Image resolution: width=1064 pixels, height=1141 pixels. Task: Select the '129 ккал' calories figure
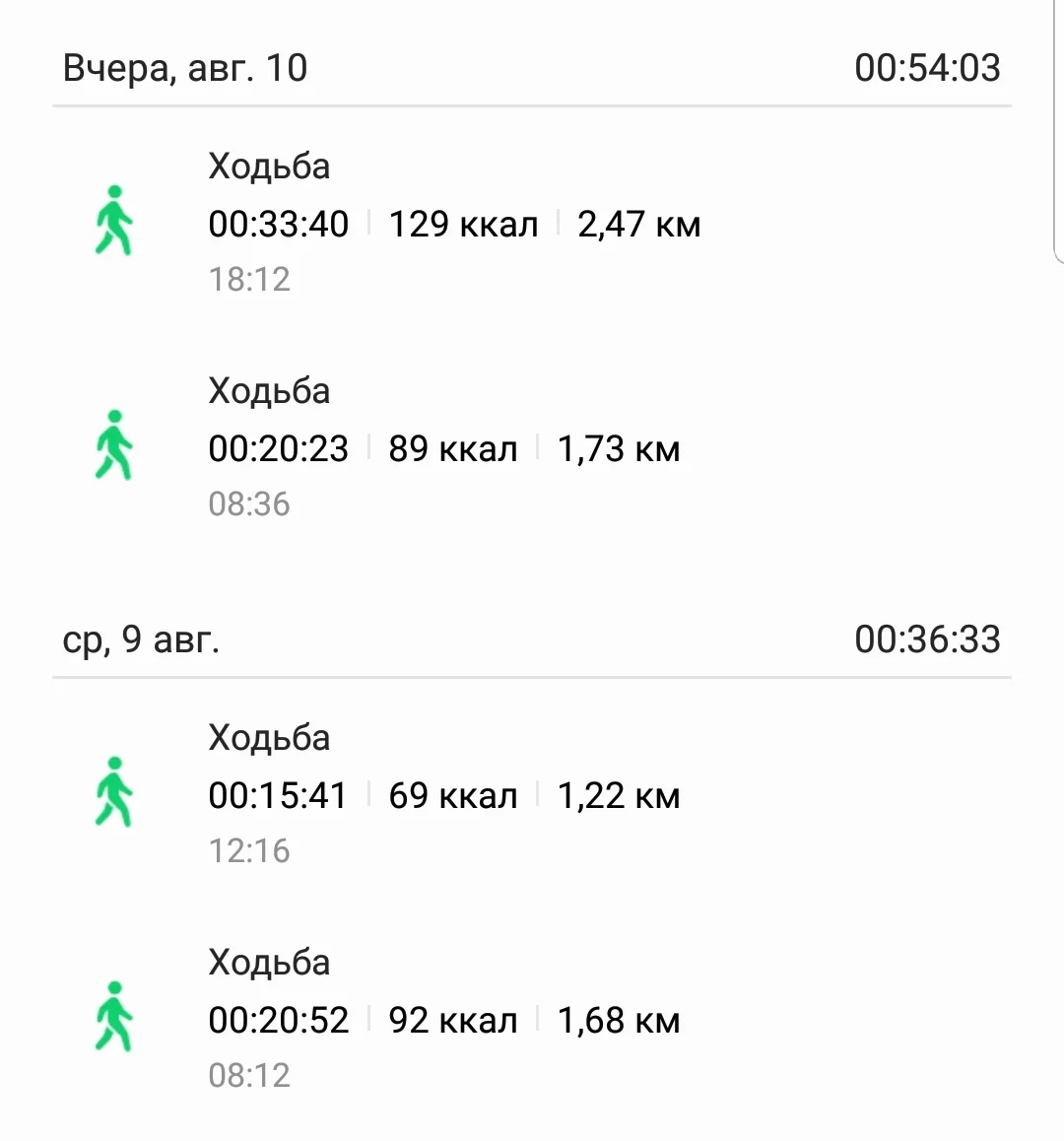464,225
